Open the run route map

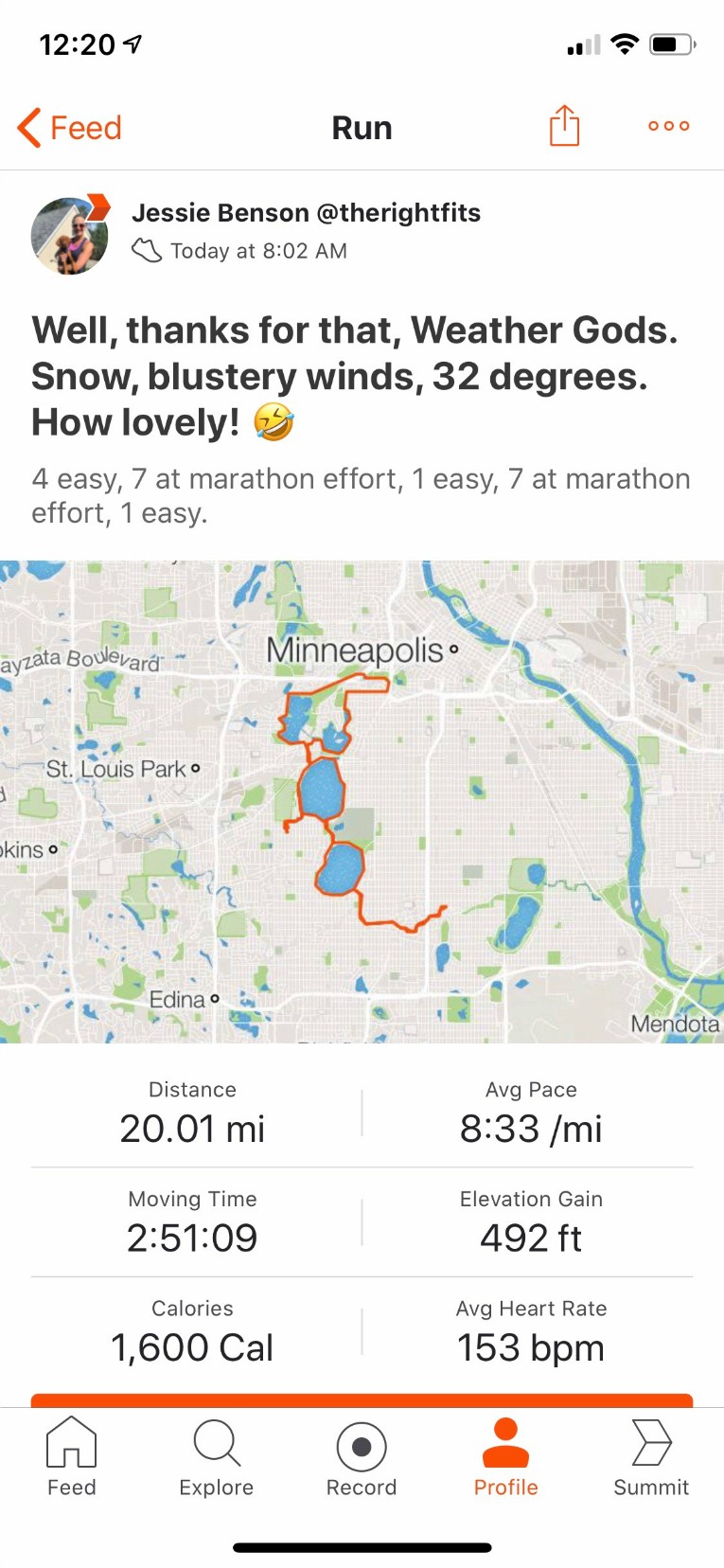(x=362, y=801)
